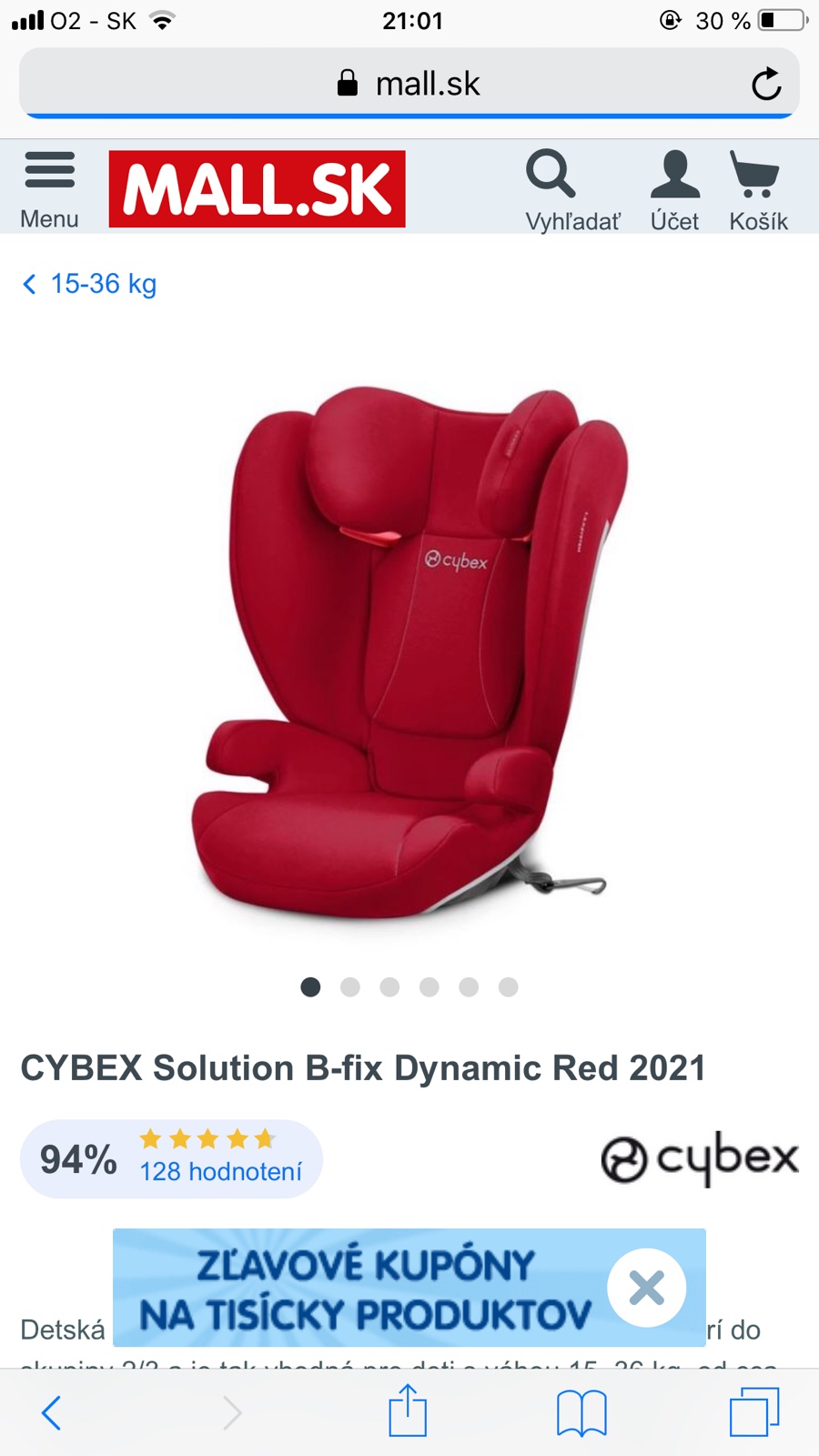Open the Cybex brand page

click(x=699, y=1158)
